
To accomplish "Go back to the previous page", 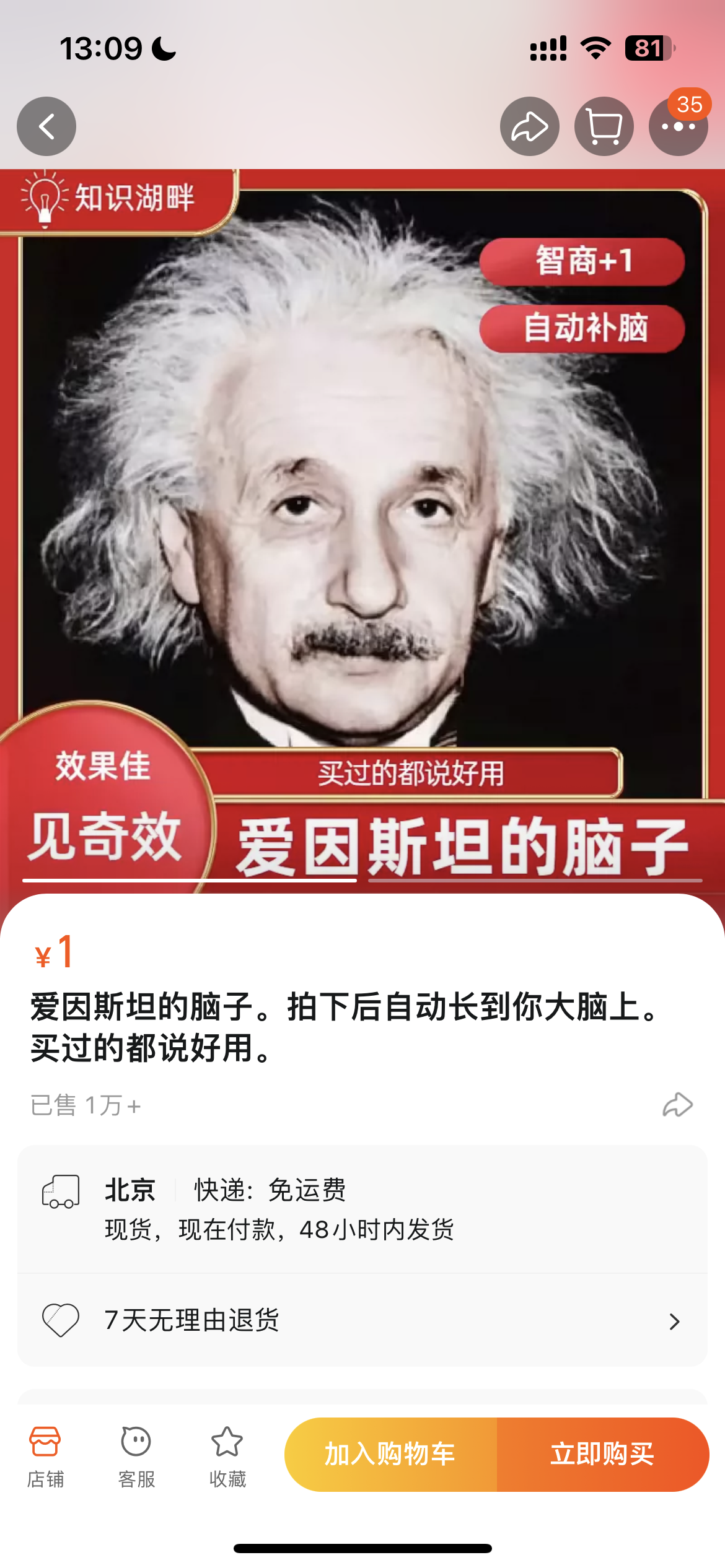I will coord(46,126).
